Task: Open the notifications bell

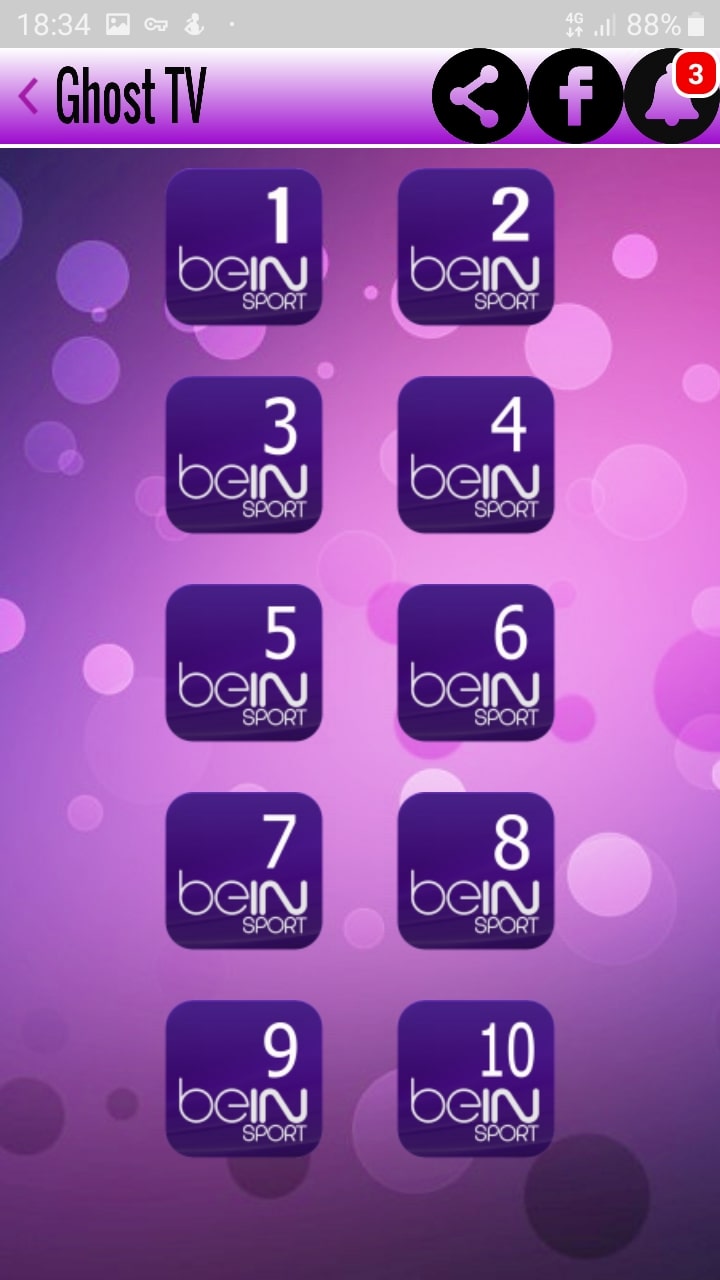Action: tap(671, 96)
